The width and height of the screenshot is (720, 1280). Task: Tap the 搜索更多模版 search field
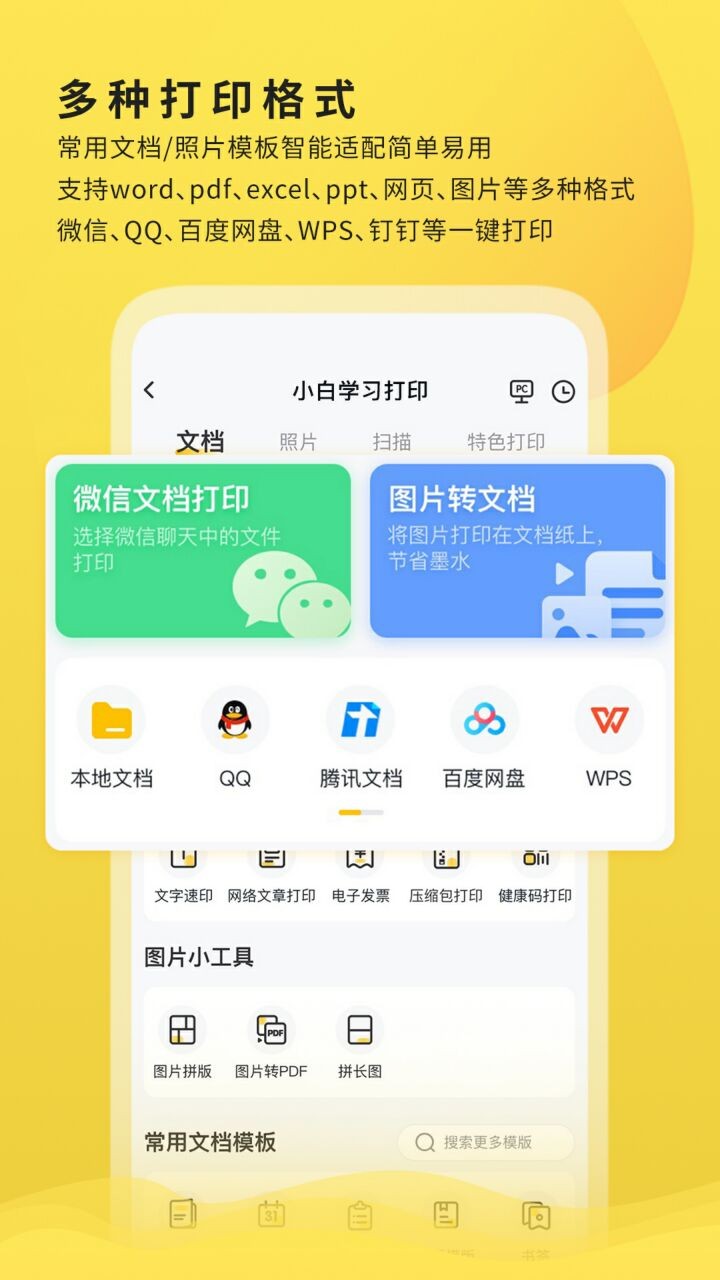(487, 1140)
